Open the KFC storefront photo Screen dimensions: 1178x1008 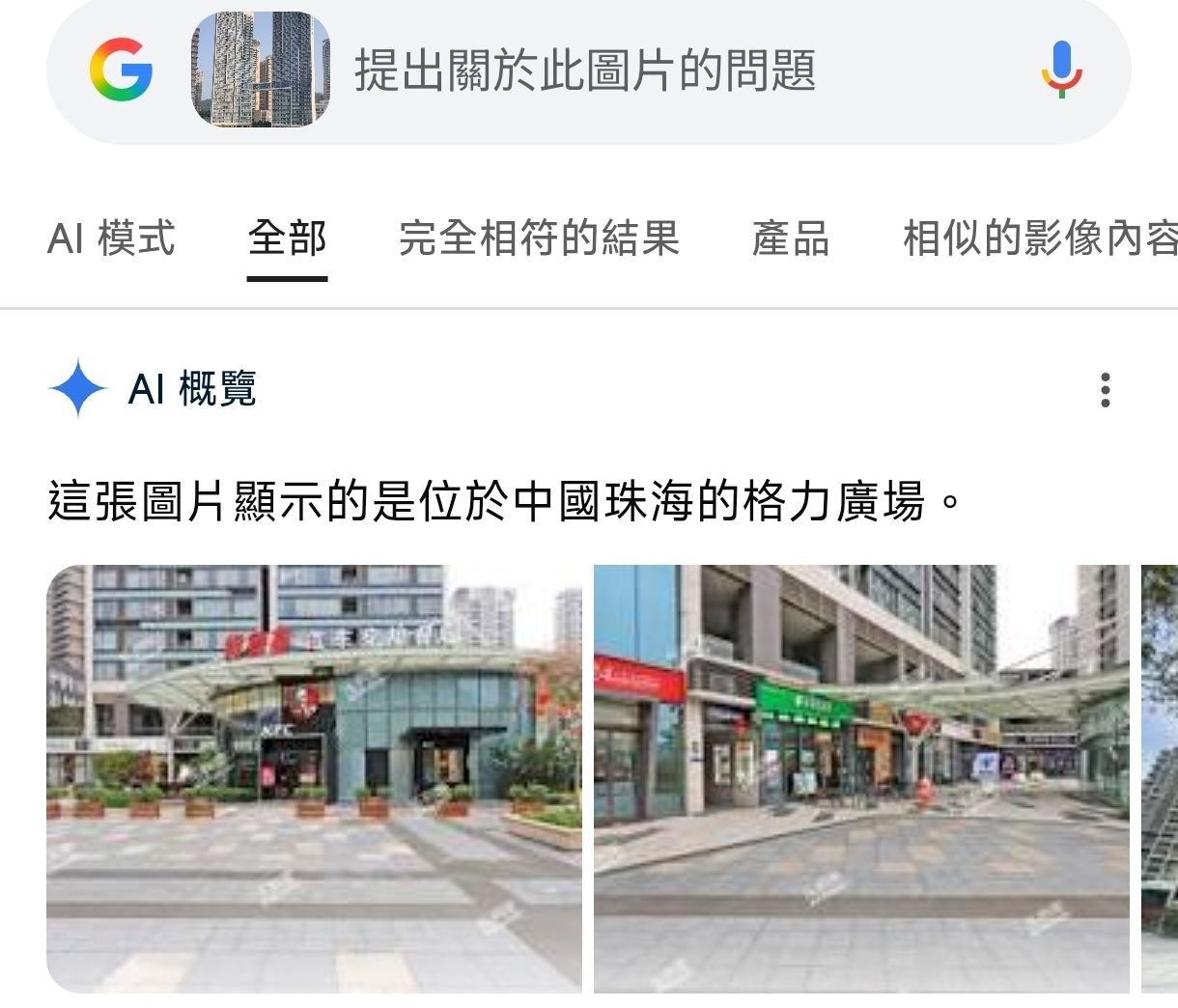[314, 778]
